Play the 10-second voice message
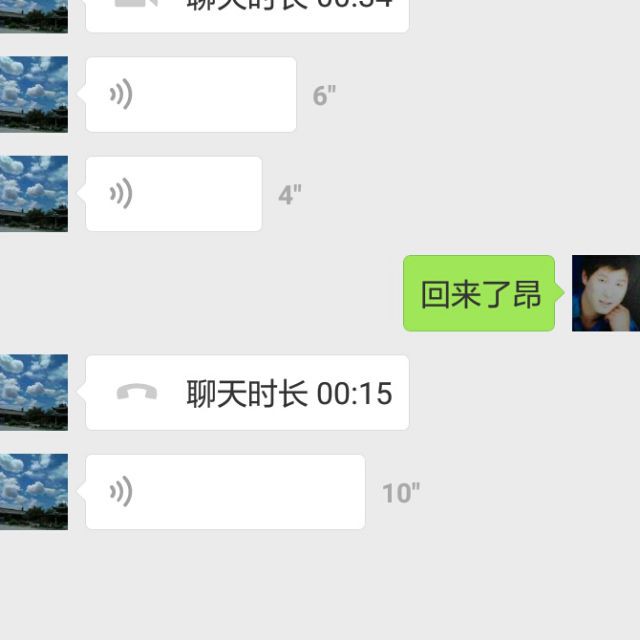Viewport: 640px width, 640px height. click(x=225, y=492)
